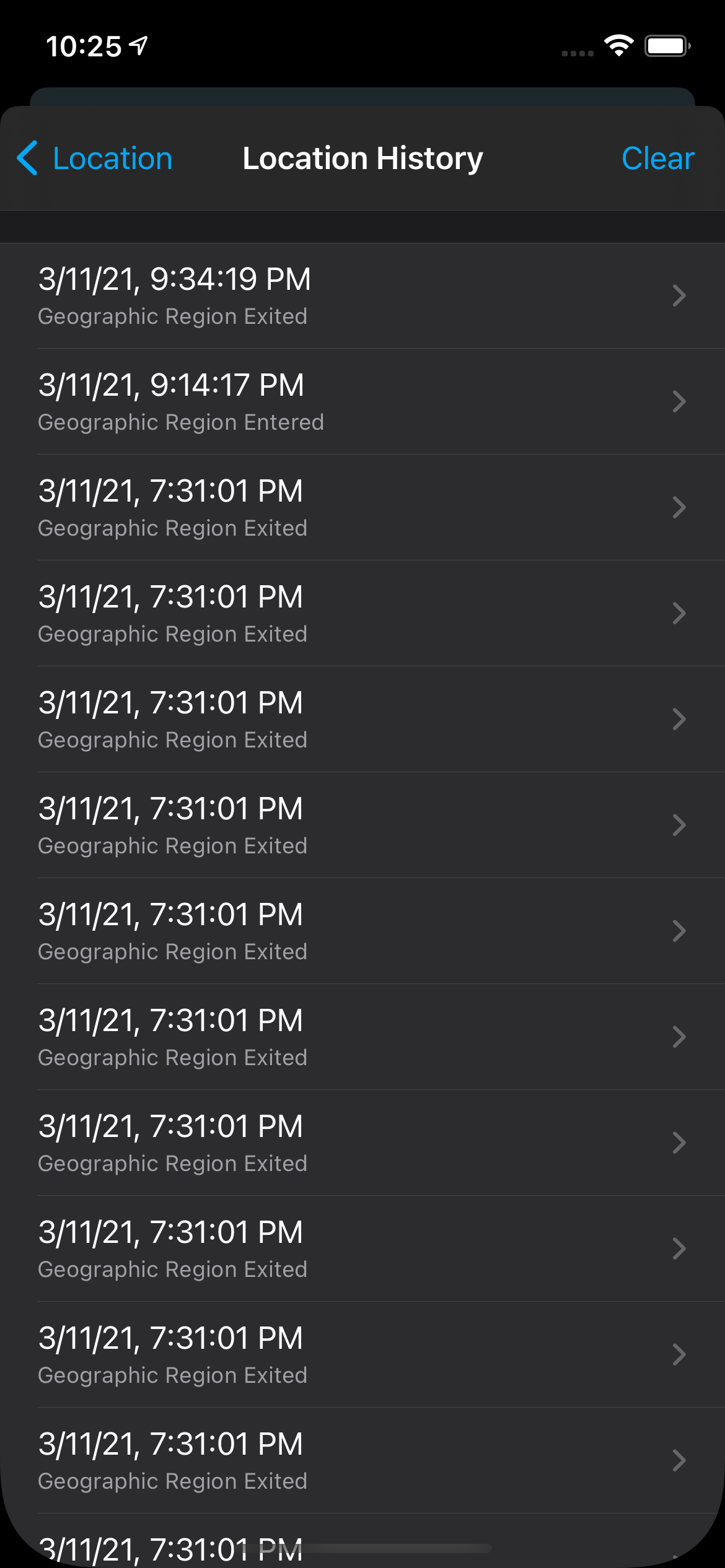The height and width of the screenshot is (1568, 725).
Task: Open the 9:34:19 PM Geographic Region Exited entry
Action: pos(362,295)
